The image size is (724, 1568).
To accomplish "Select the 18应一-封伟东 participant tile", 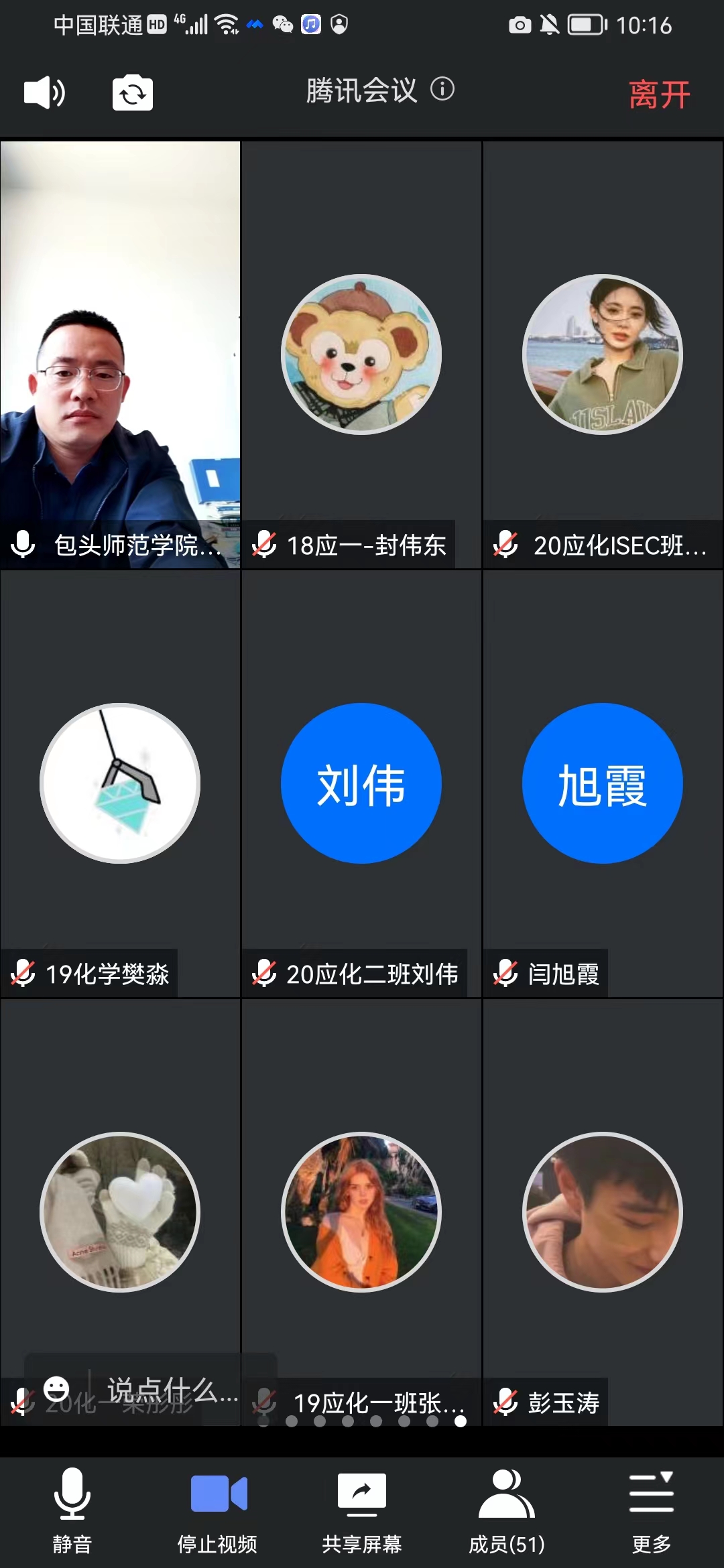I will [361, 355].
